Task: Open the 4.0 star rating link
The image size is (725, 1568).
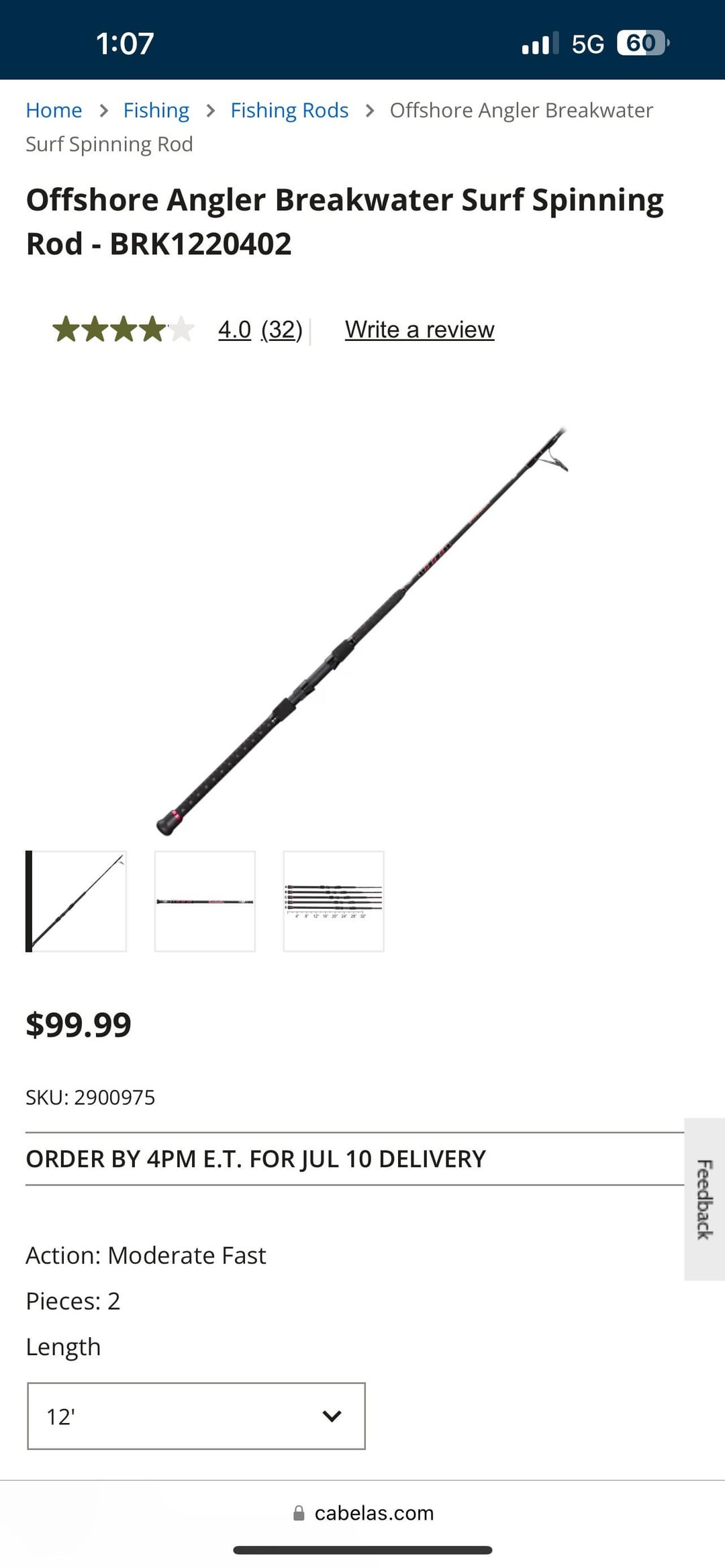Action: click(x=234, y=330)
